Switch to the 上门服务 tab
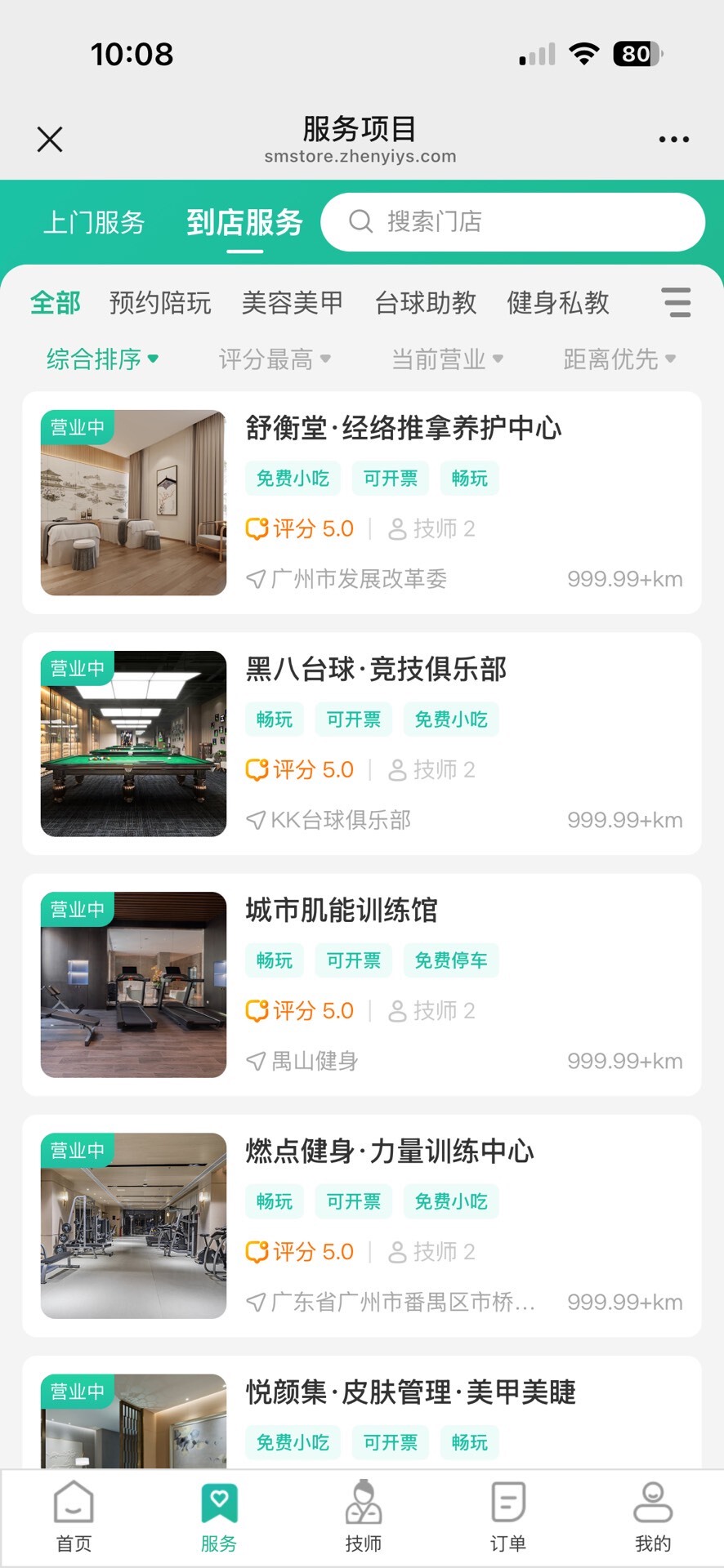This screenshot has height=1568, width=724. click(x=94, y=222)
